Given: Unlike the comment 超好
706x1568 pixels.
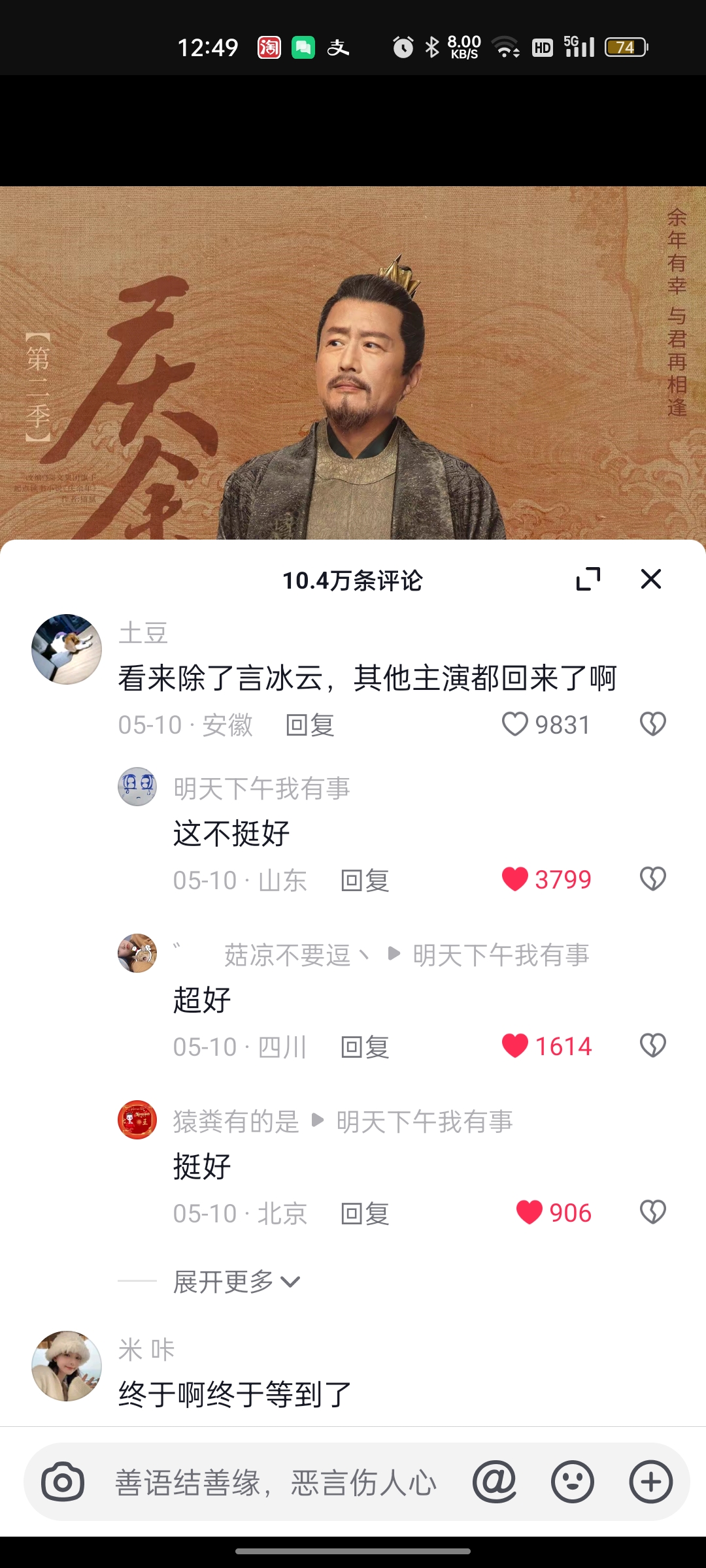Looking at the screenshot, I should [515, 1046].
